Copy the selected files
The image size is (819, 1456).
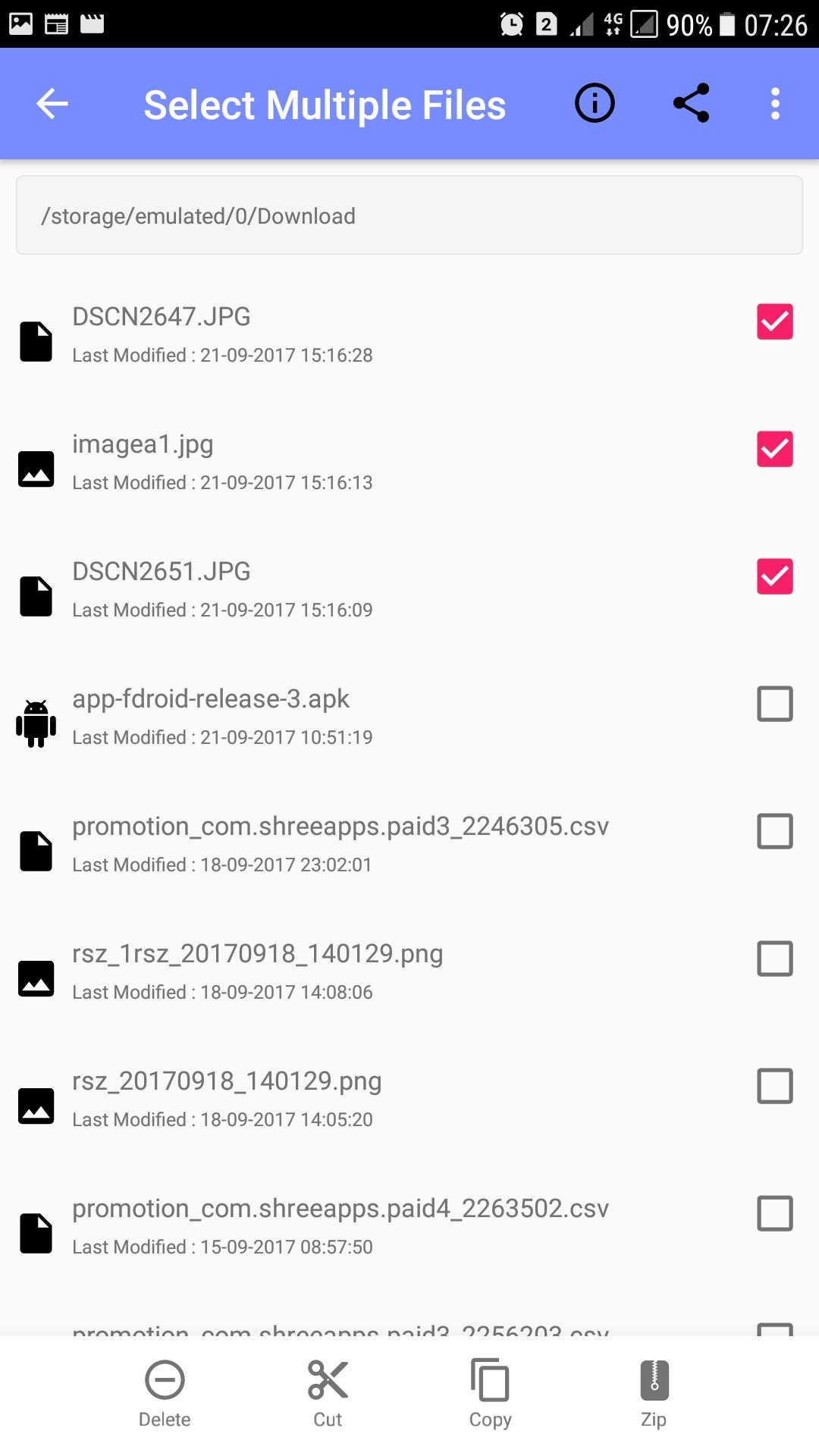coord(490,1394)
